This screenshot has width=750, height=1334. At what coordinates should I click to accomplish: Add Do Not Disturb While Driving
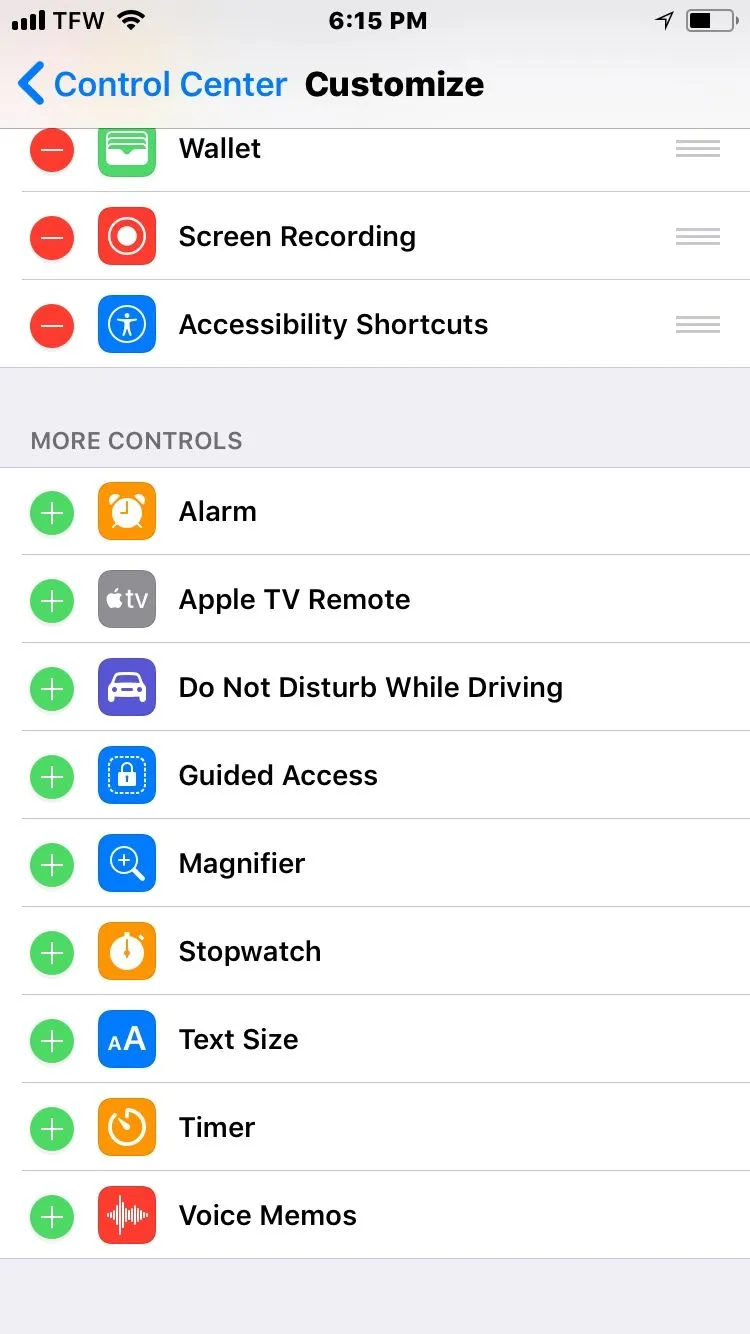click(52, 689)
